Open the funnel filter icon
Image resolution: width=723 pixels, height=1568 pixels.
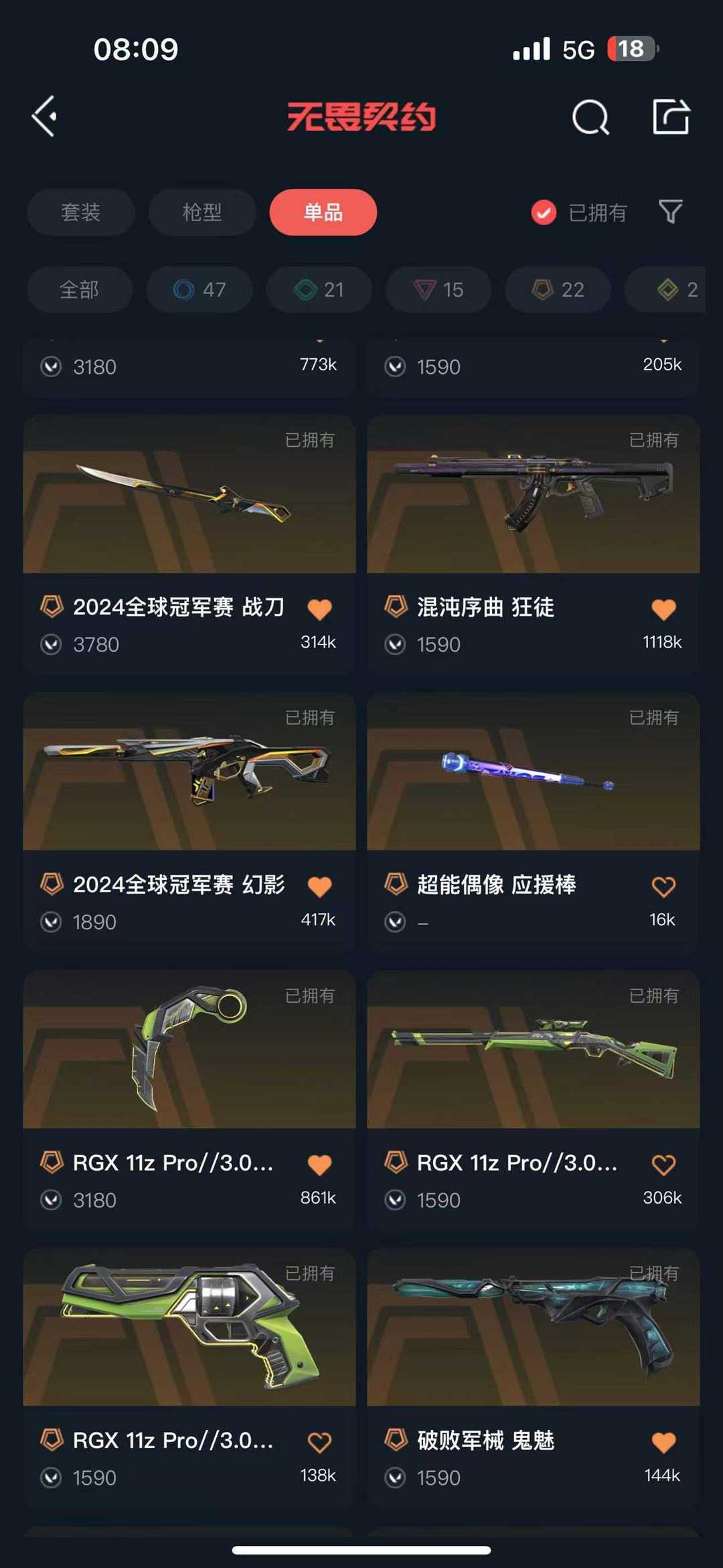[x=670, y=212]
